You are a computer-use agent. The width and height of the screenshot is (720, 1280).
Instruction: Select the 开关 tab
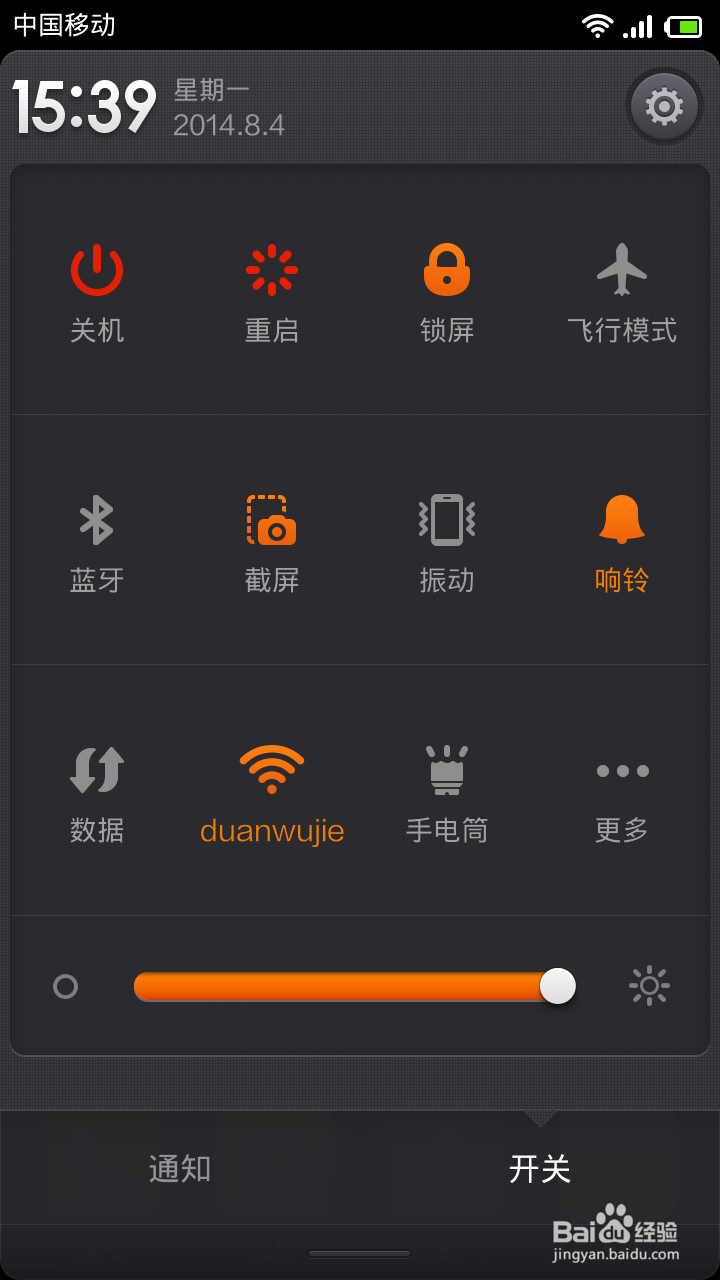[540, 1168]
